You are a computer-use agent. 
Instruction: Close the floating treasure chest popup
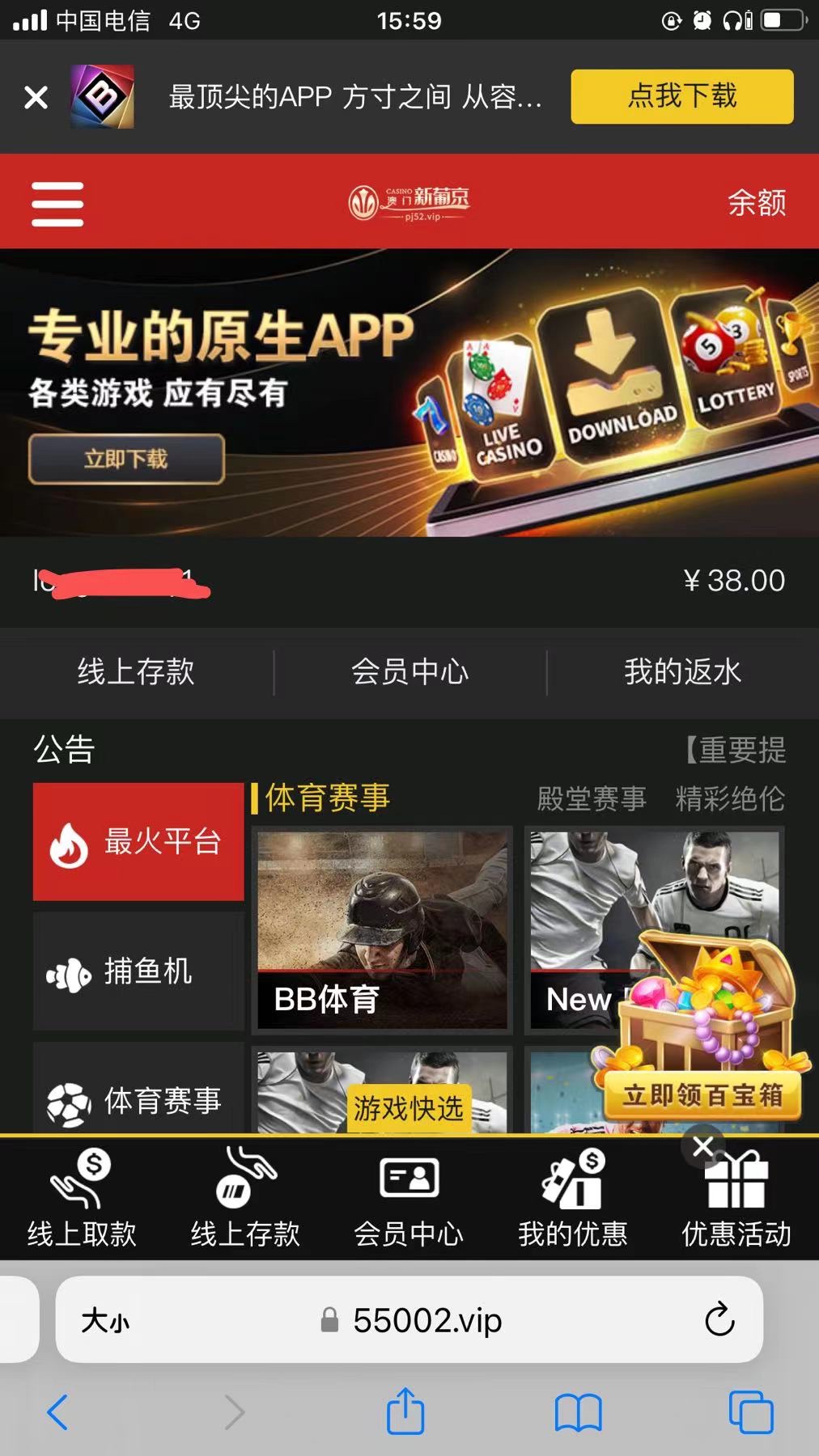click(702, 1145)
